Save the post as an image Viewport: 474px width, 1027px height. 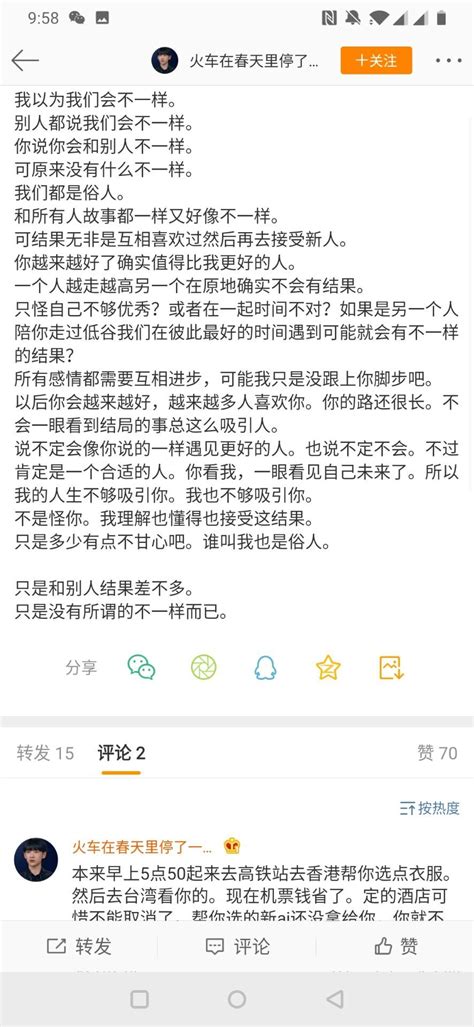tap(391, 667)
